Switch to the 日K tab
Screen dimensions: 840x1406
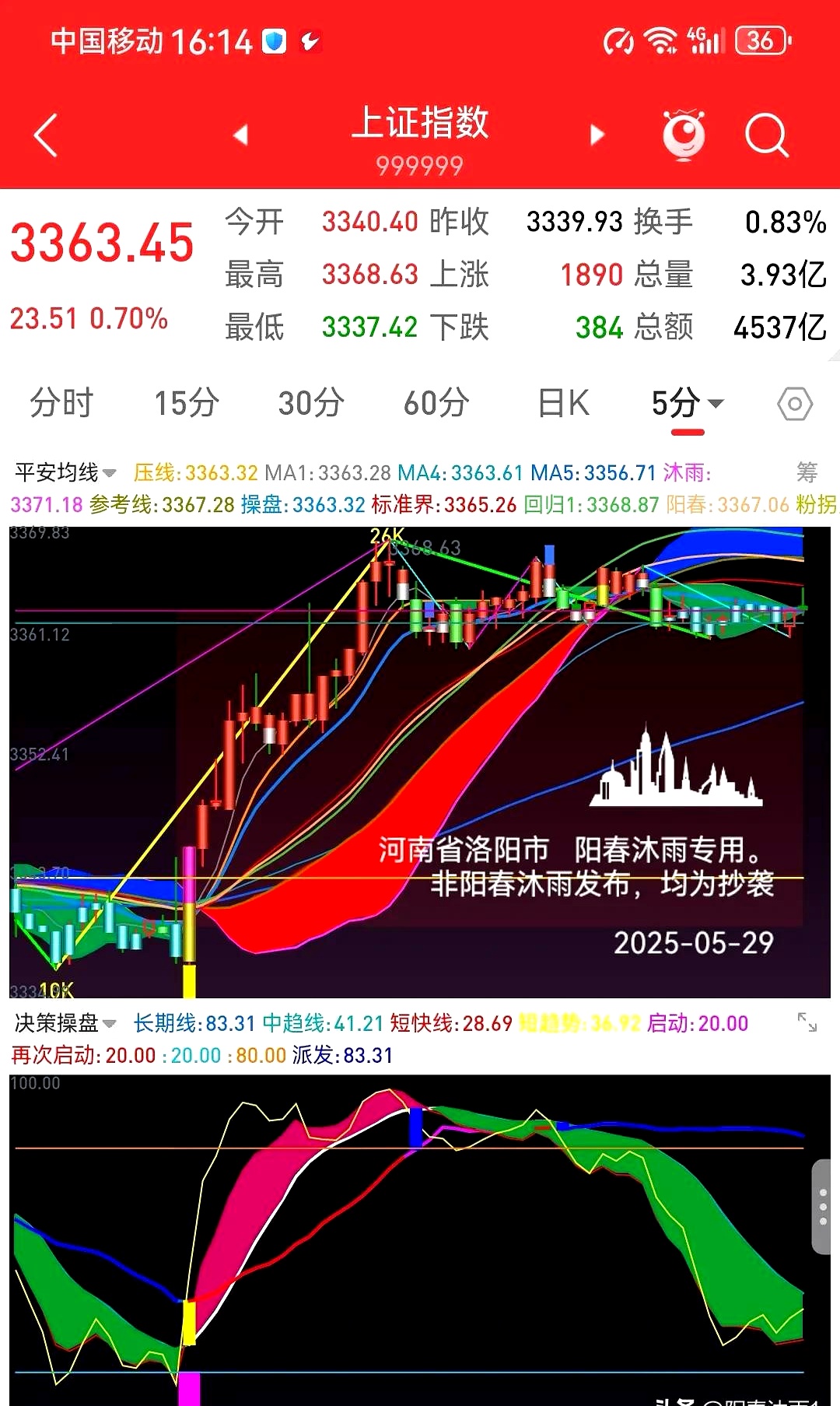[562, 403]
